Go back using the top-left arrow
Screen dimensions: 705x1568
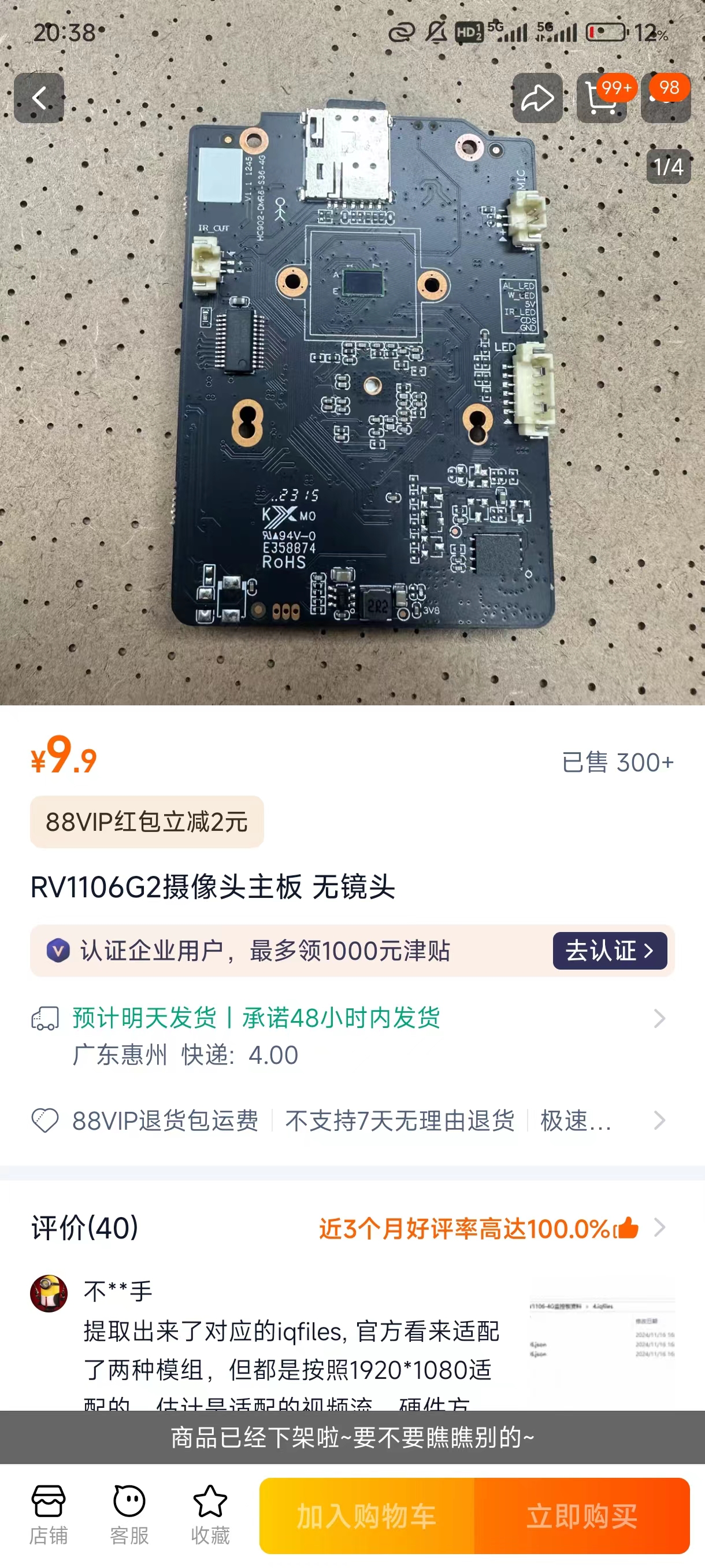click(x=39, y=98)
